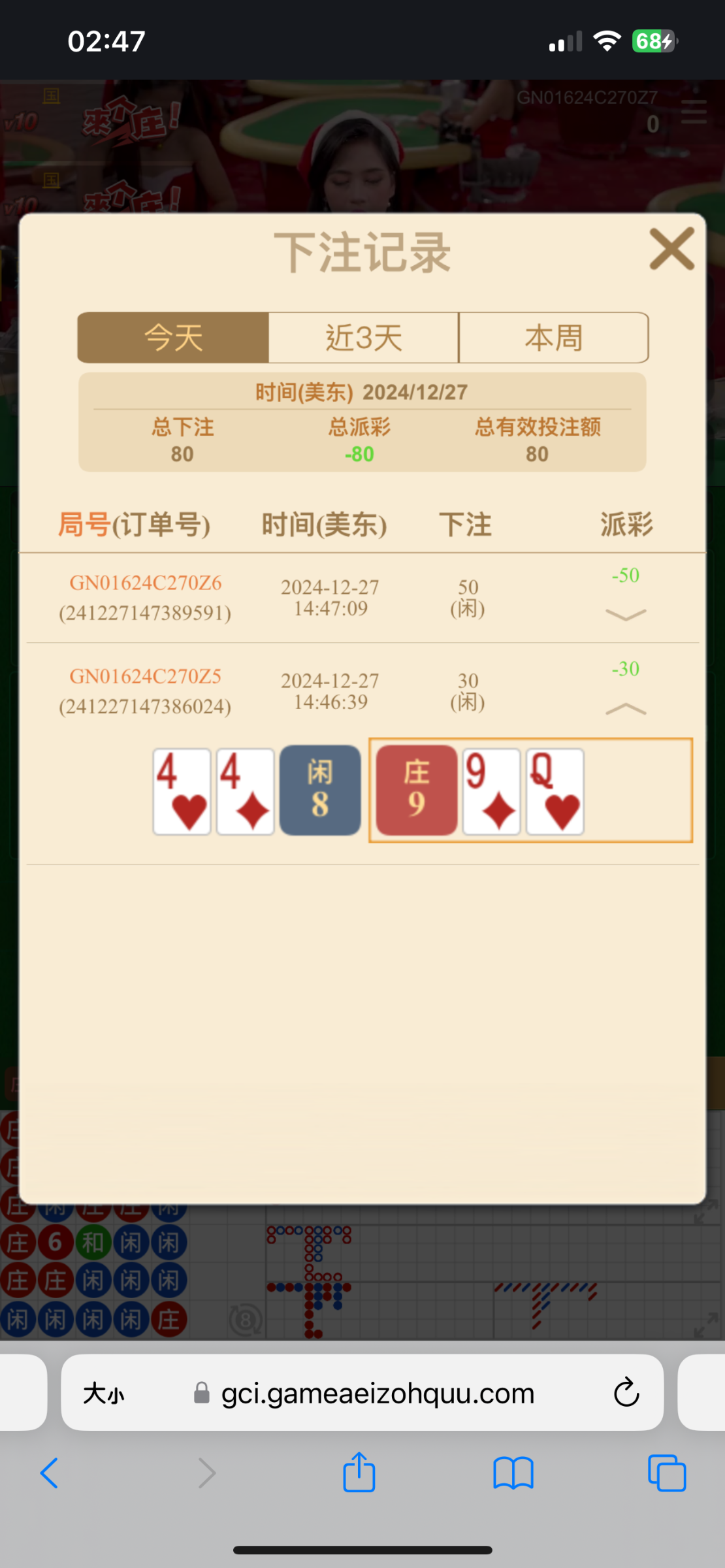
Task: Collapse details for bet GN01624C270Z5
Action: click(x=626, y=709)
